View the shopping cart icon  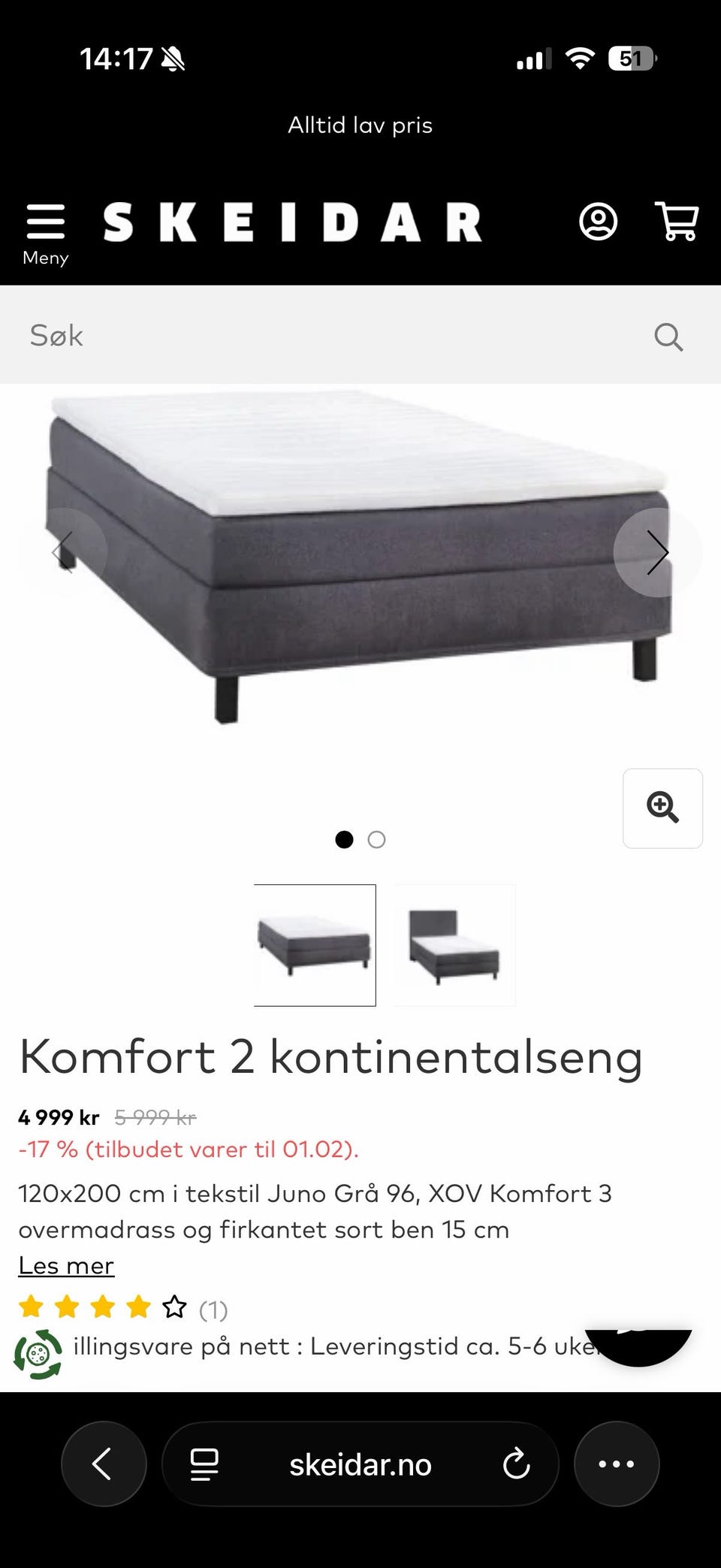coord(678,222)
